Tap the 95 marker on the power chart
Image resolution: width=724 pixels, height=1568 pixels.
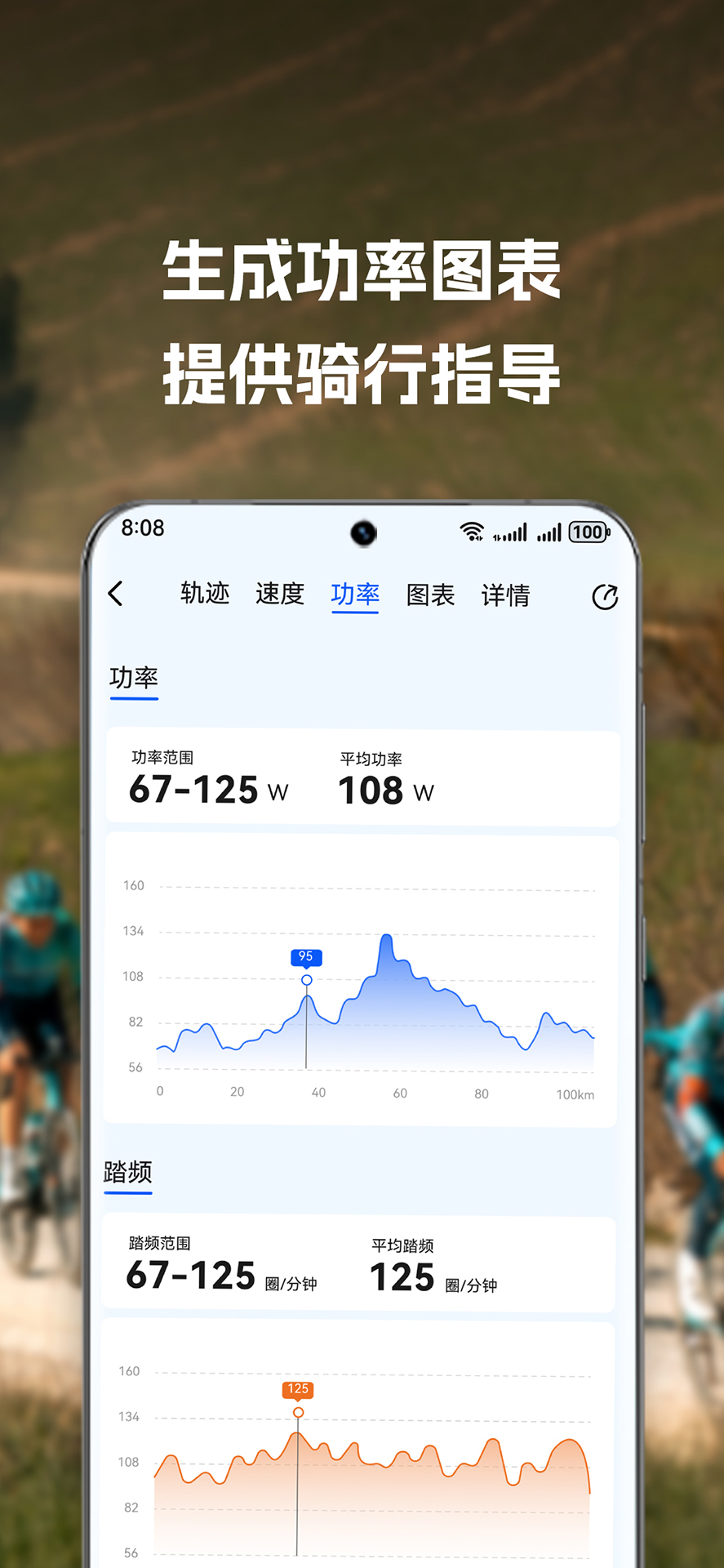(x=307, y=957)
